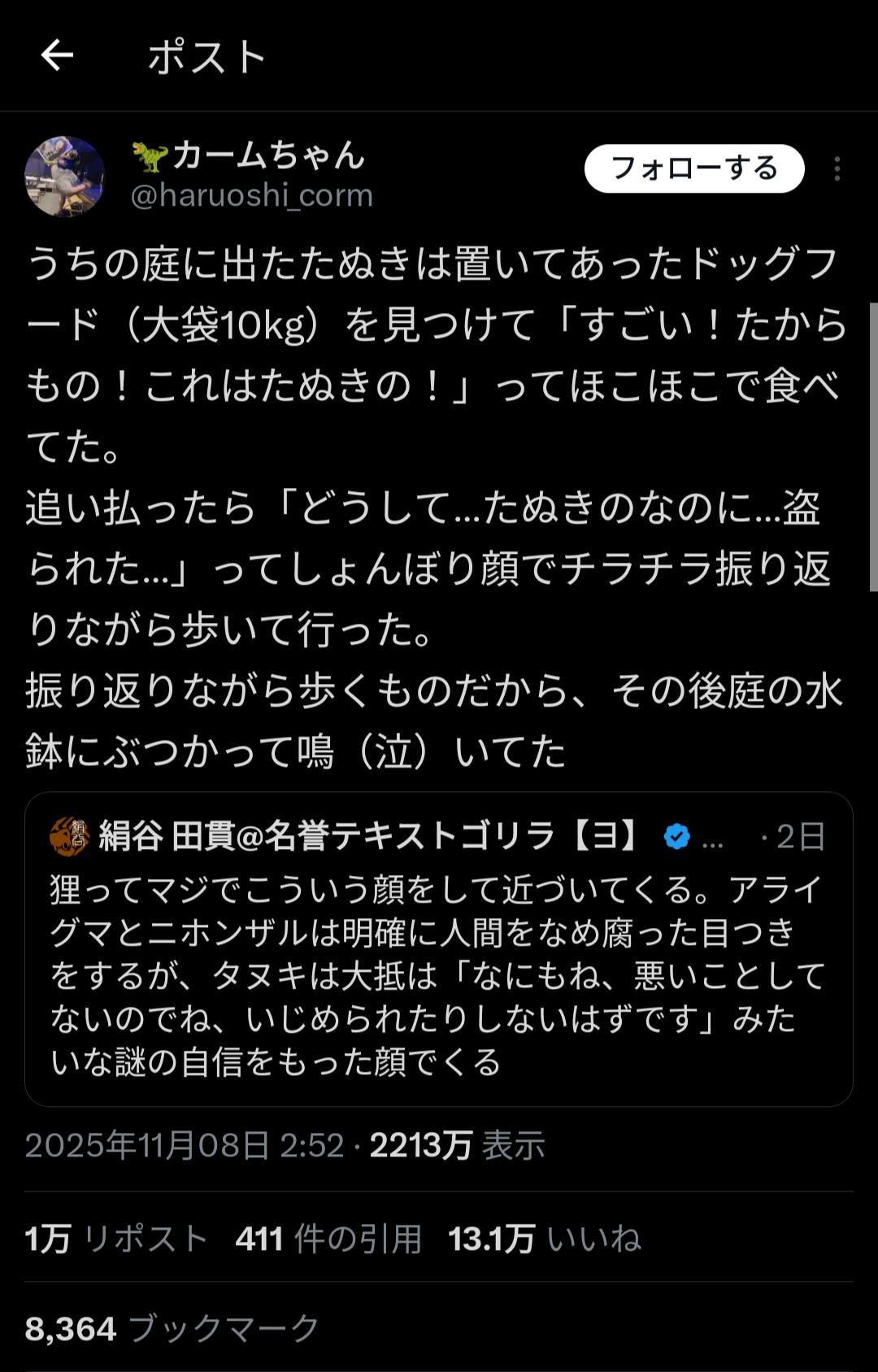Show the 1万 リポスト list
This screenshot has height=1372, width=878.
click(x=116, y=1239)
